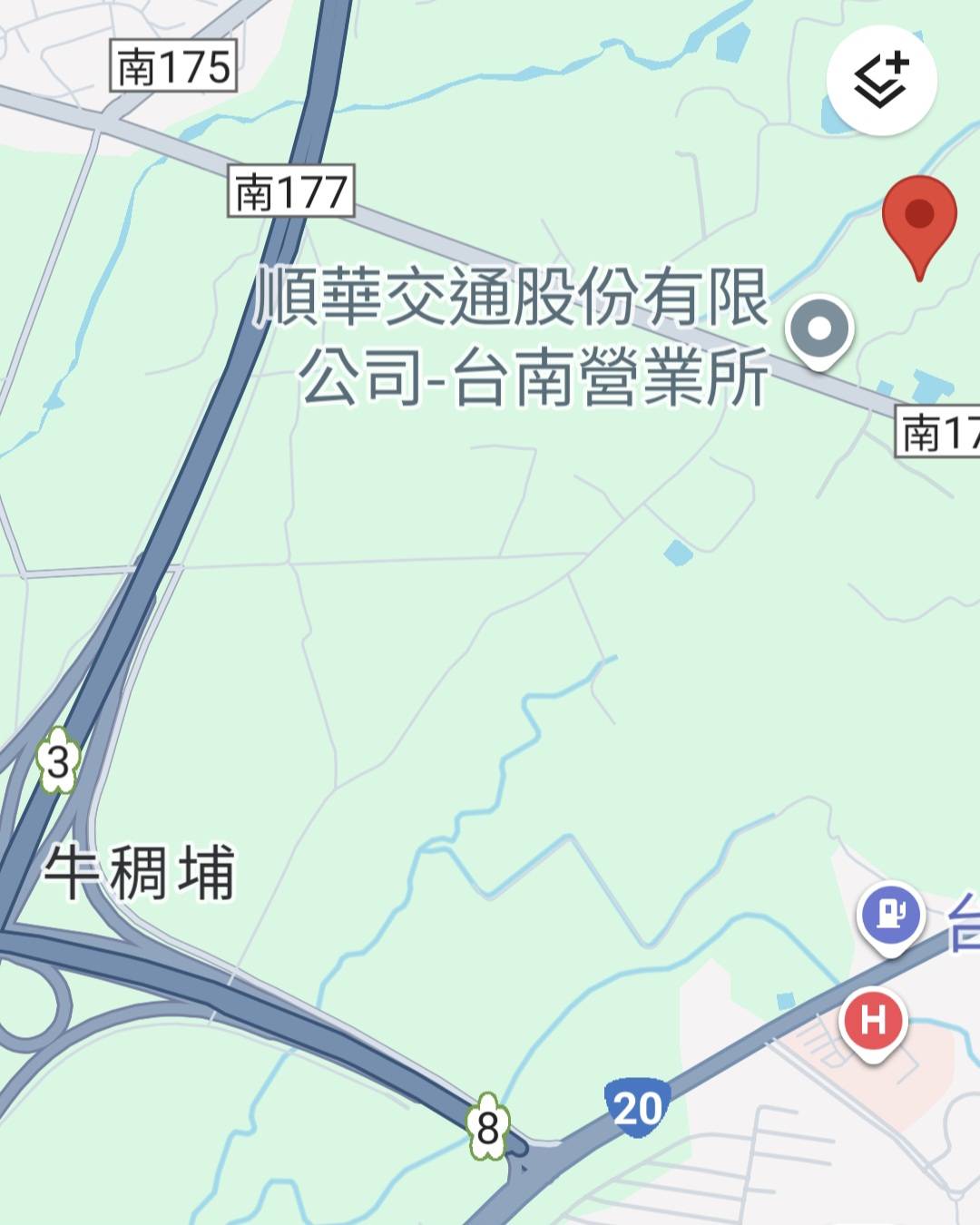The height and width of the screenshot is (1225, 980).
Task: Open the hospital H marker
Action: click(873, 1020)
